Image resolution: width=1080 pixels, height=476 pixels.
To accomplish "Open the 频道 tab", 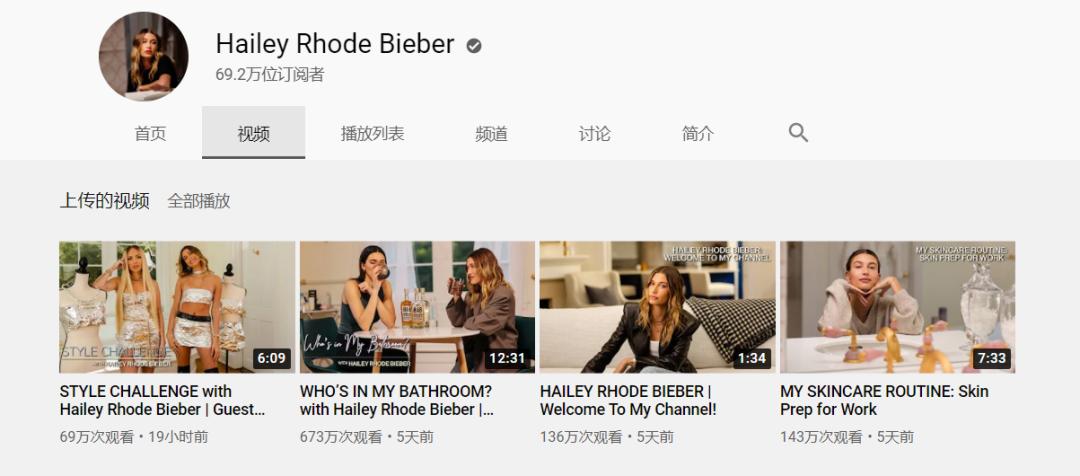I will pyautogui.click(x=491, y=134).
